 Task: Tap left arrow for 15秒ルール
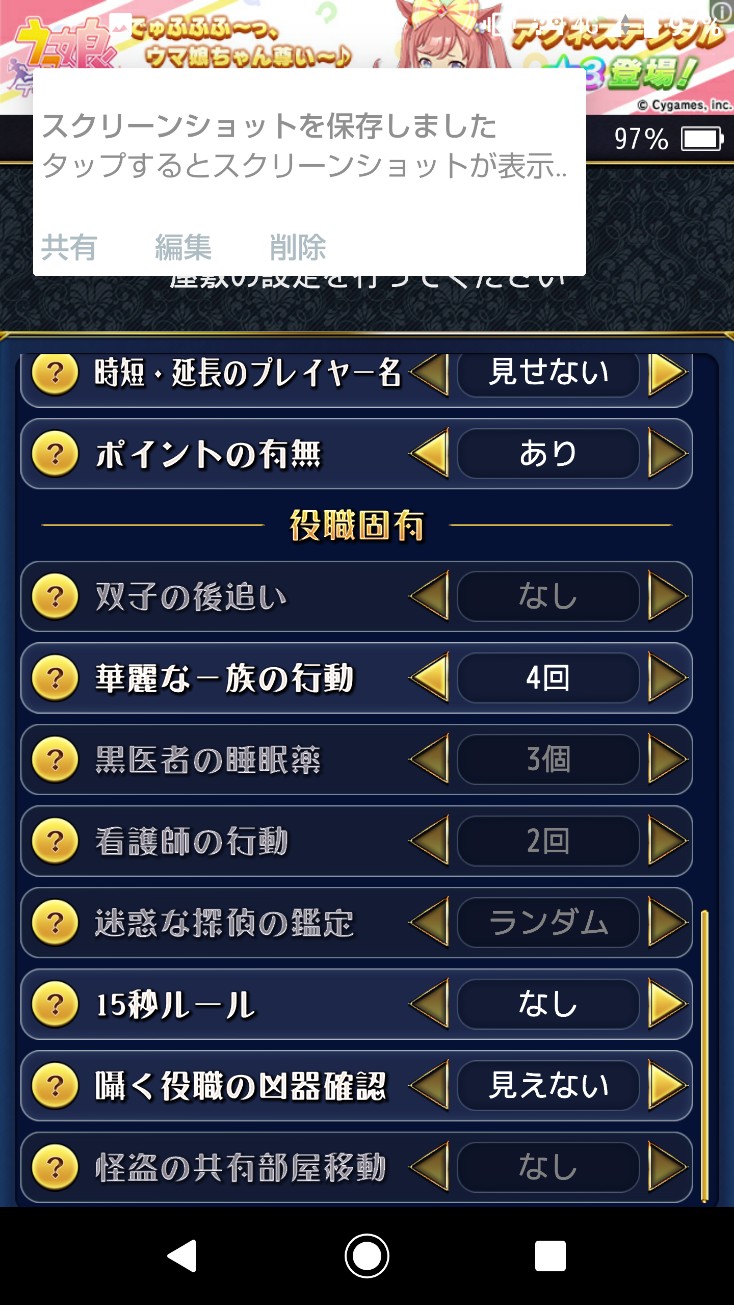point(430,1004)
